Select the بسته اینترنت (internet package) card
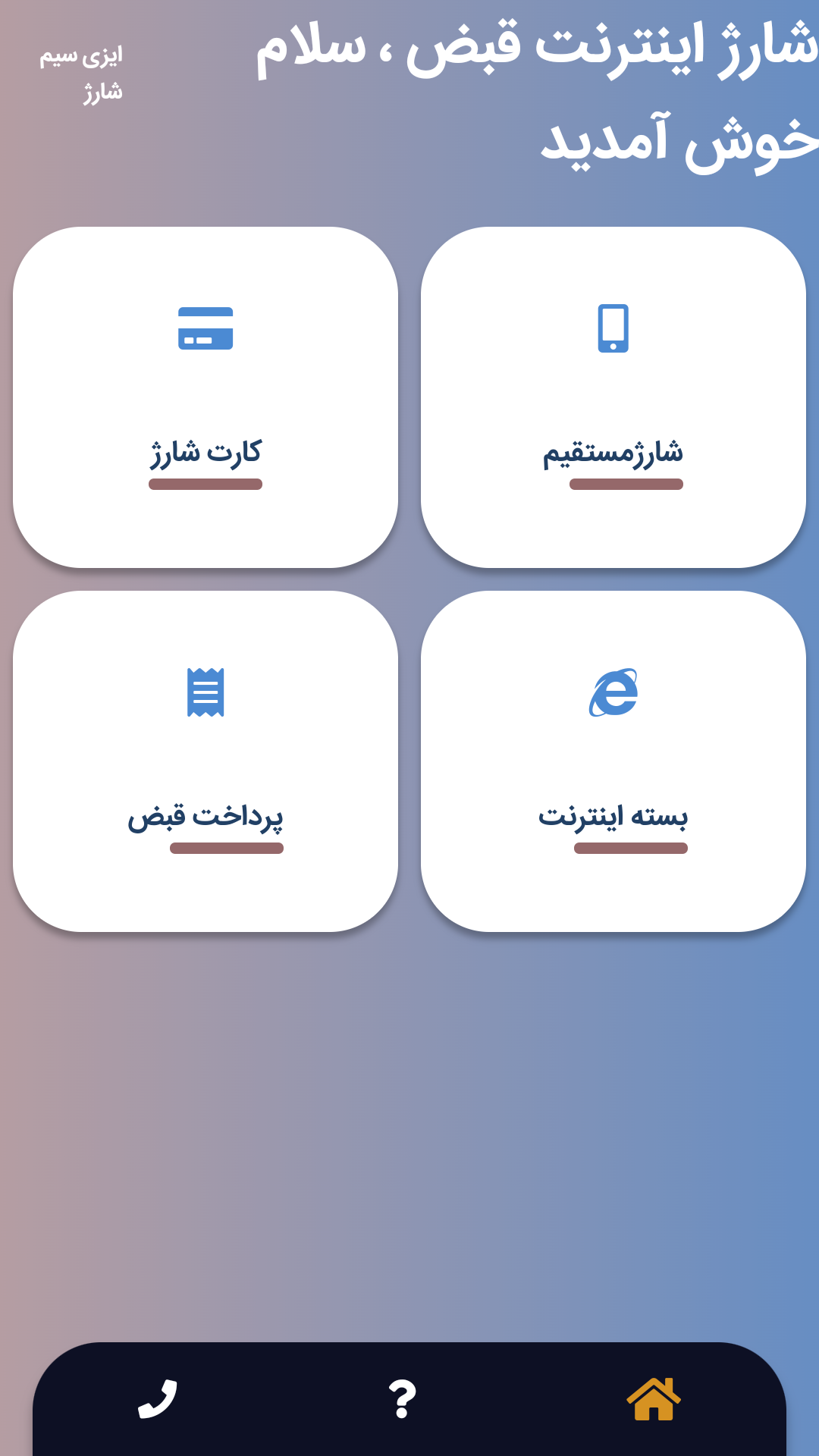This screenshot has width=819, height=1456. [613, 761]
